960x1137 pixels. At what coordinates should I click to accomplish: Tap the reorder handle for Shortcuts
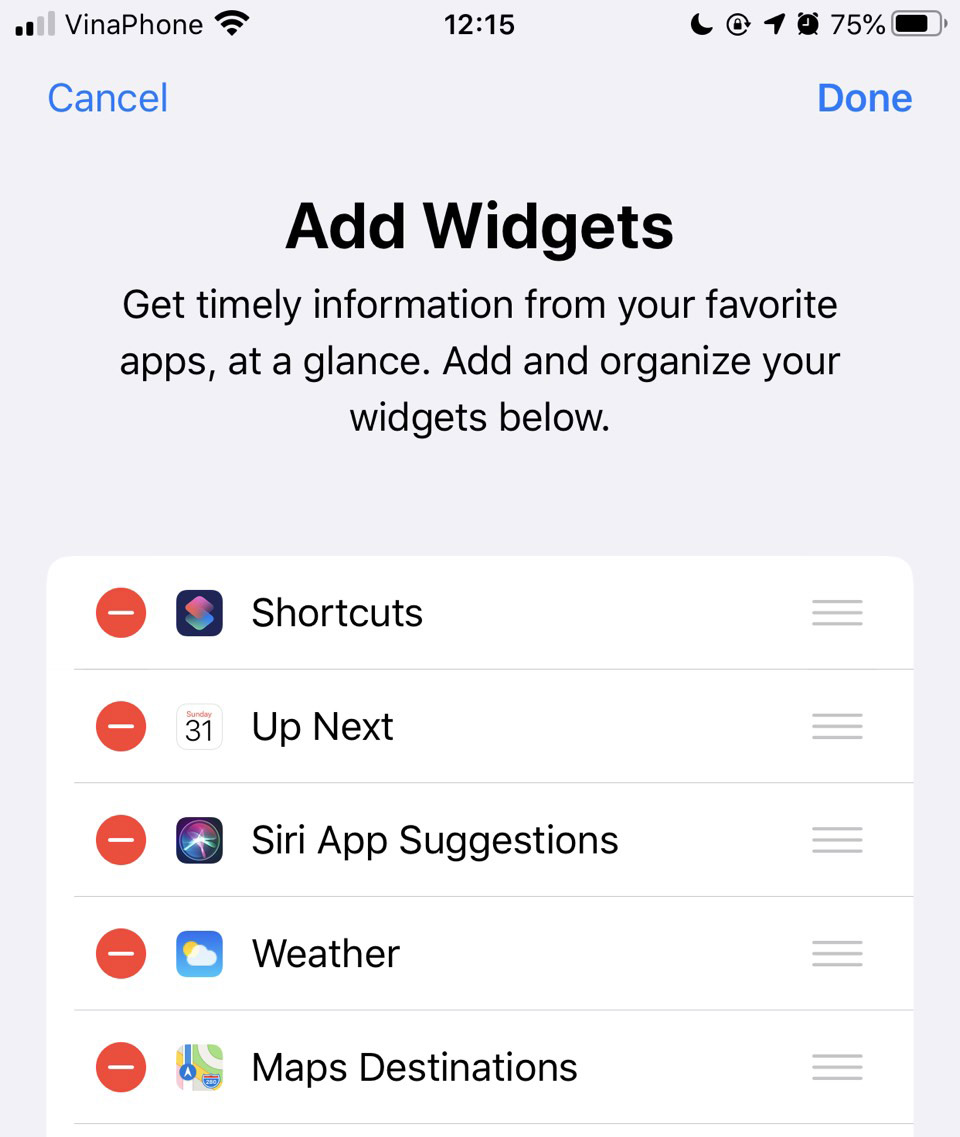tap(837, 613)
